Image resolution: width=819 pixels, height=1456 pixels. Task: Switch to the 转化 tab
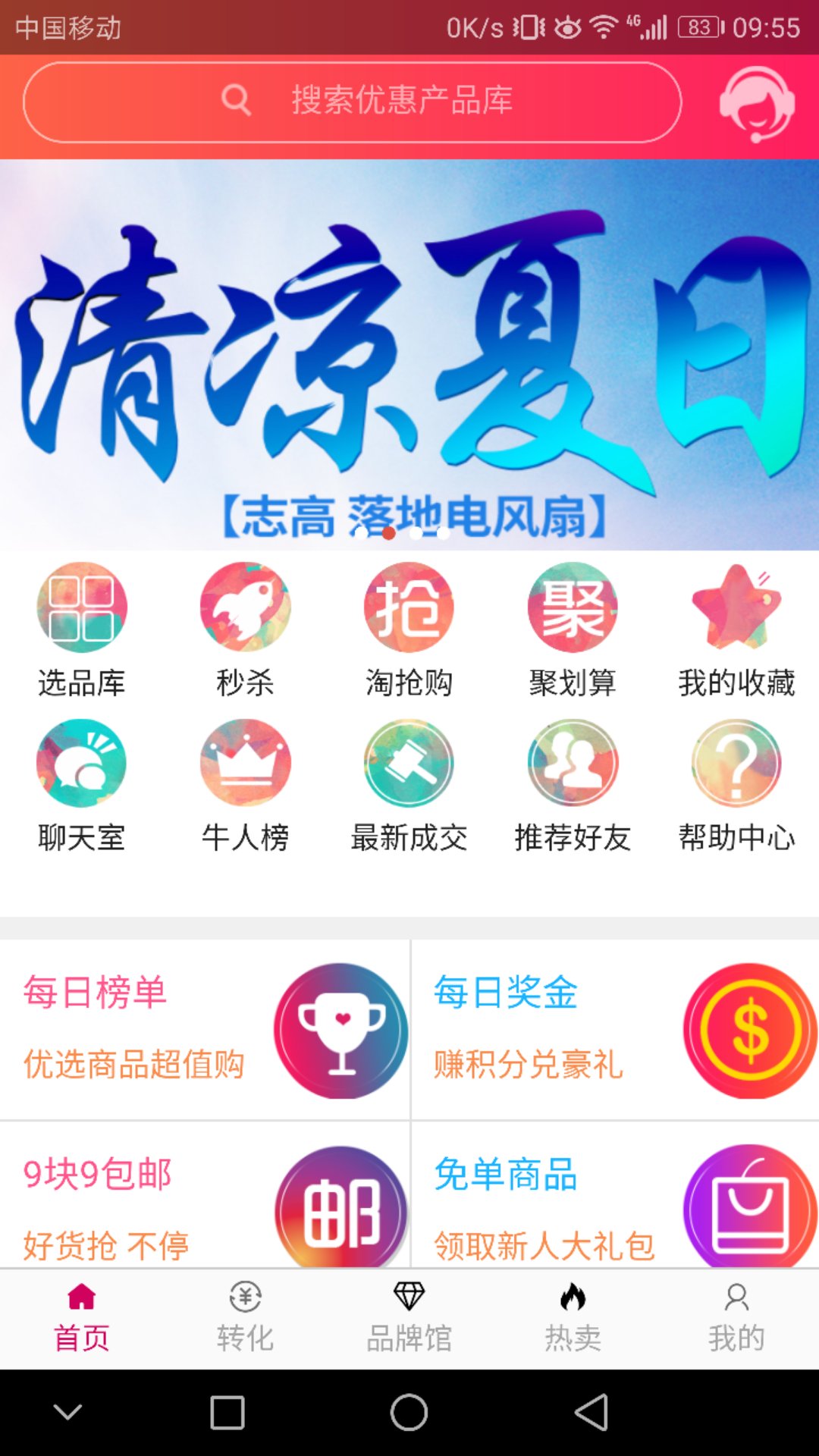245,1318
